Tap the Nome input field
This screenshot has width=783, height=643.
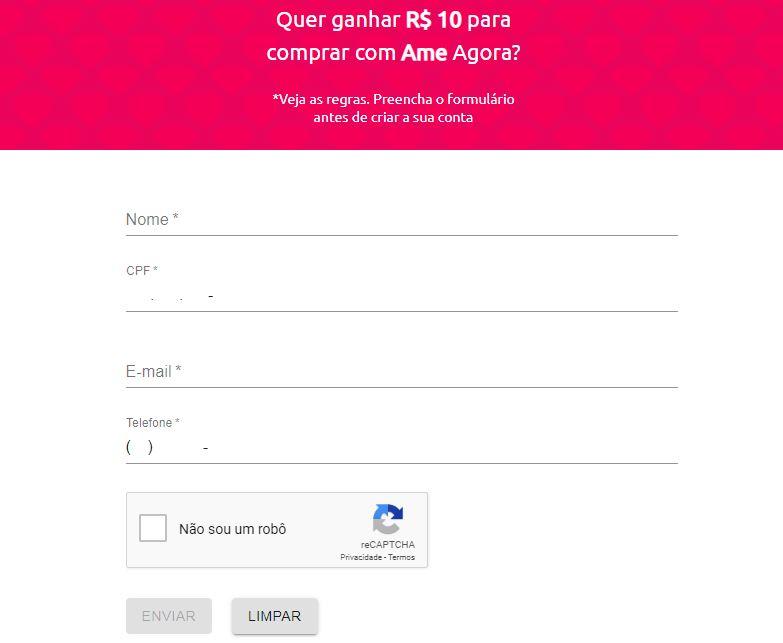(400, 220)
